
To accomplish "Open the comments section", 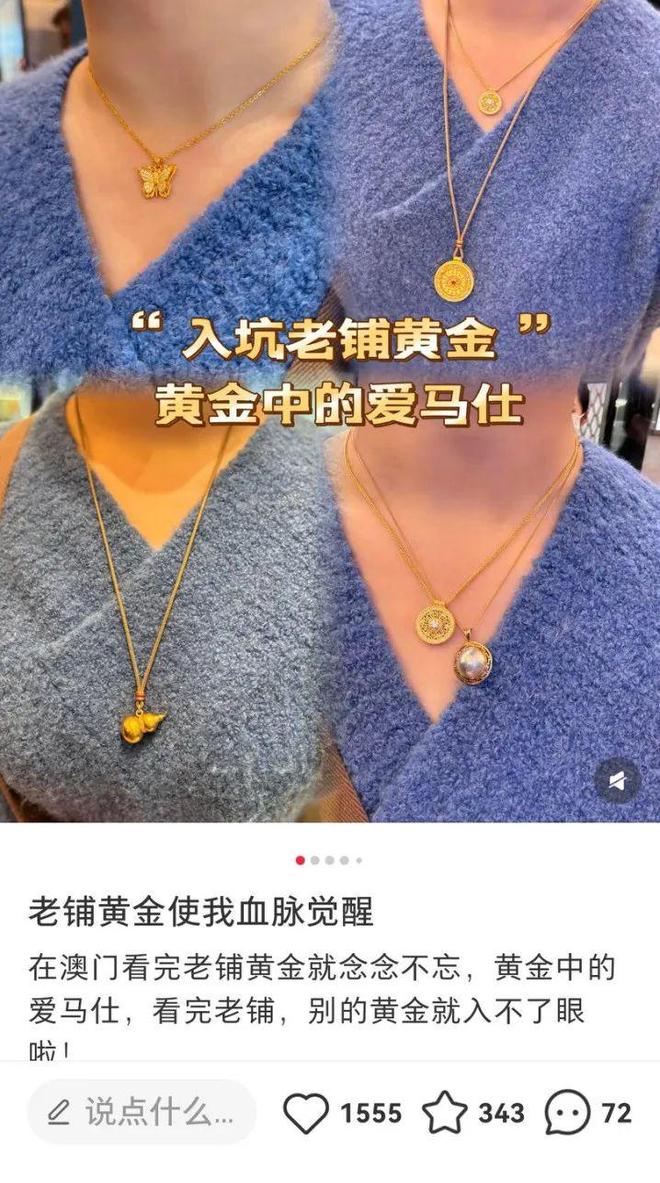I will [x=567, y=1113].
